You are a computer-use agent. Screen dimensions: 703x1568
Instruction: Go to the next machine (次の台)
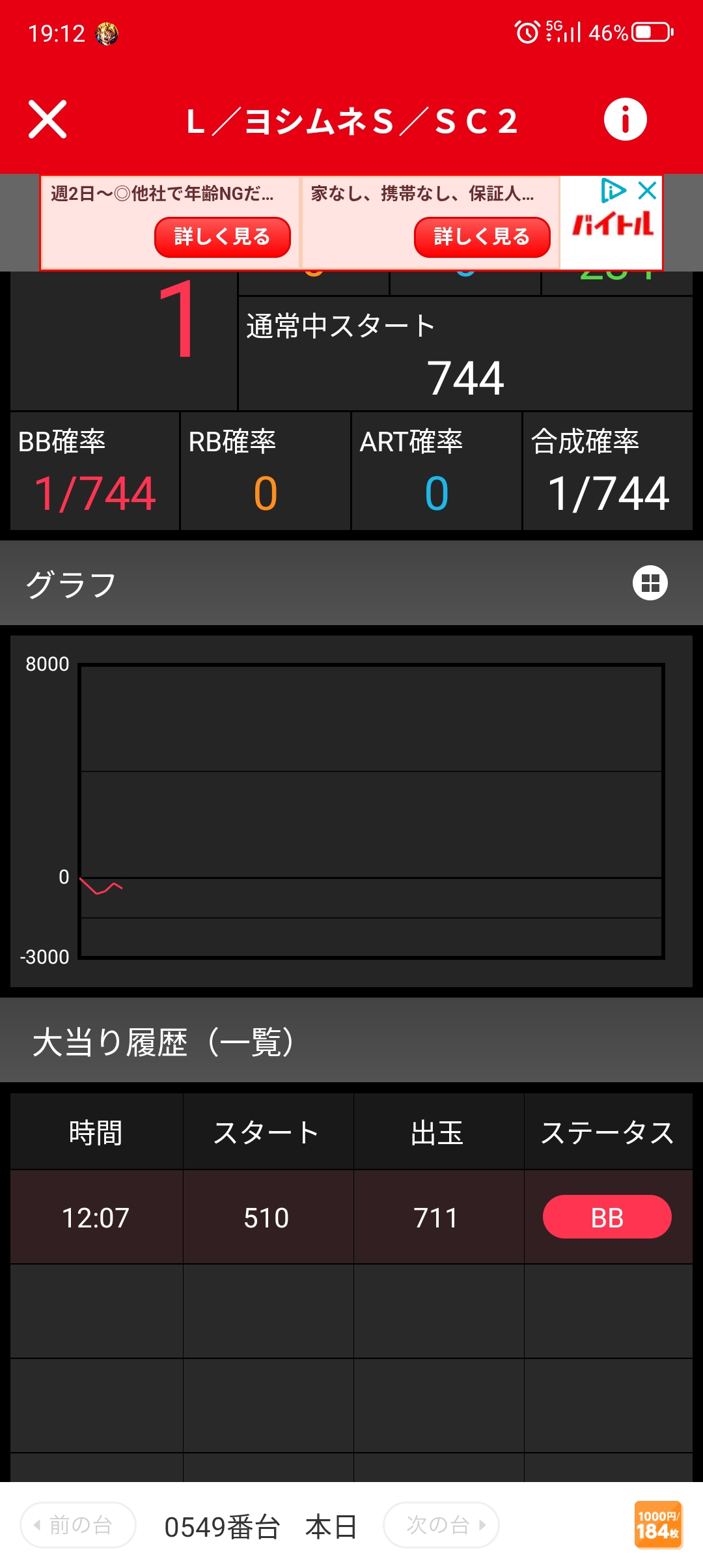tap(441, 1524)
